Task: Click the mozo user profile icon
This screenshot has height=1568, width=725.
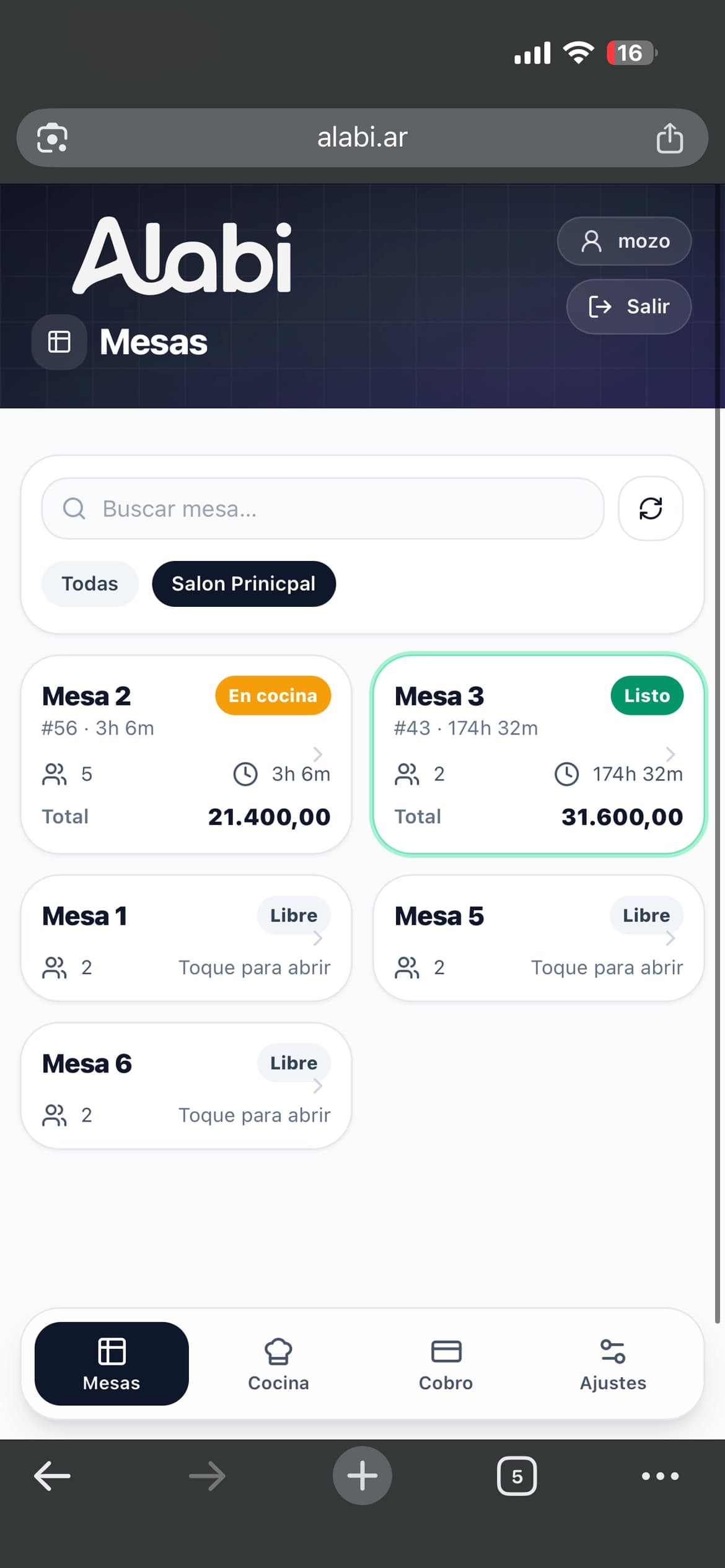Action: point(592,241)
